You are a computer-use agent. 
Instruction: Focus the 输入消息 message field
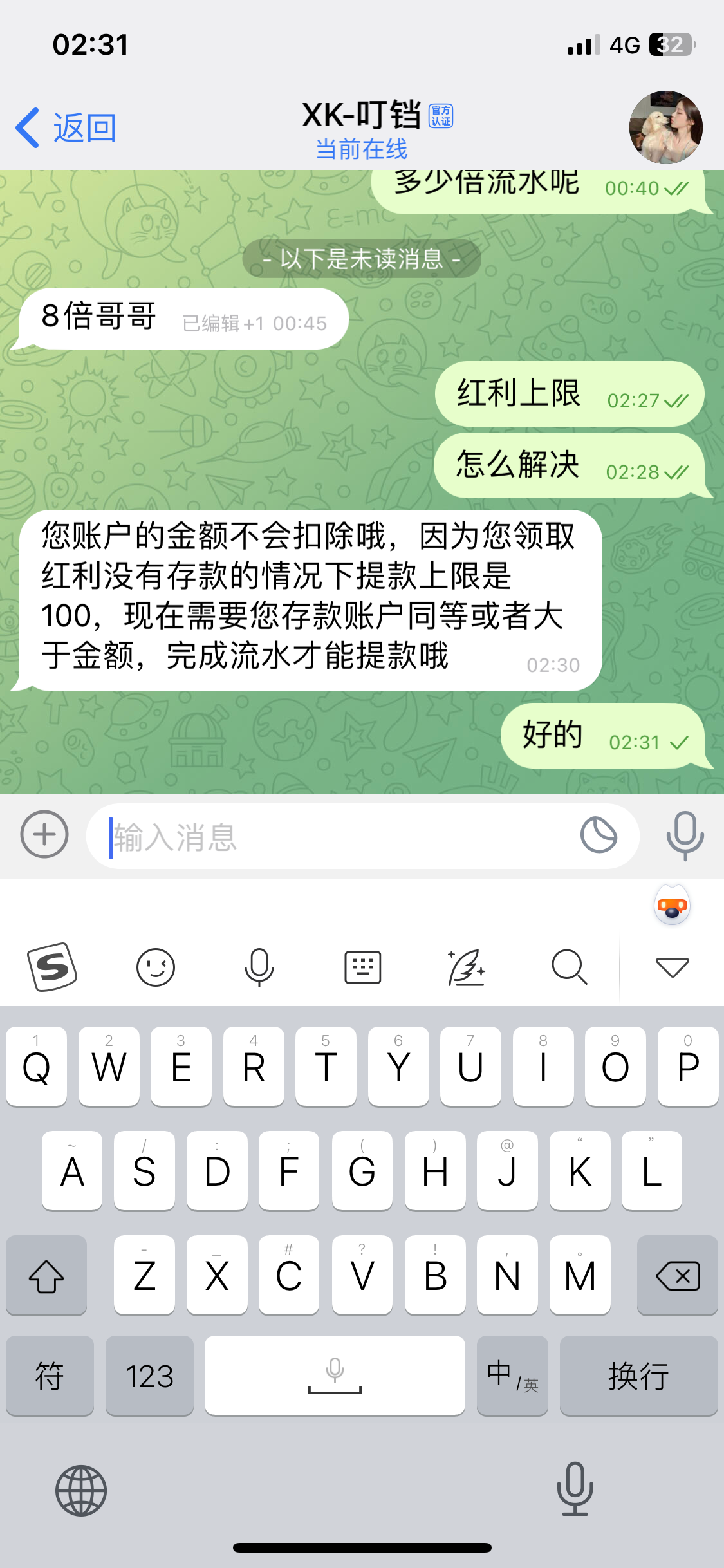[x=335, y=836]
